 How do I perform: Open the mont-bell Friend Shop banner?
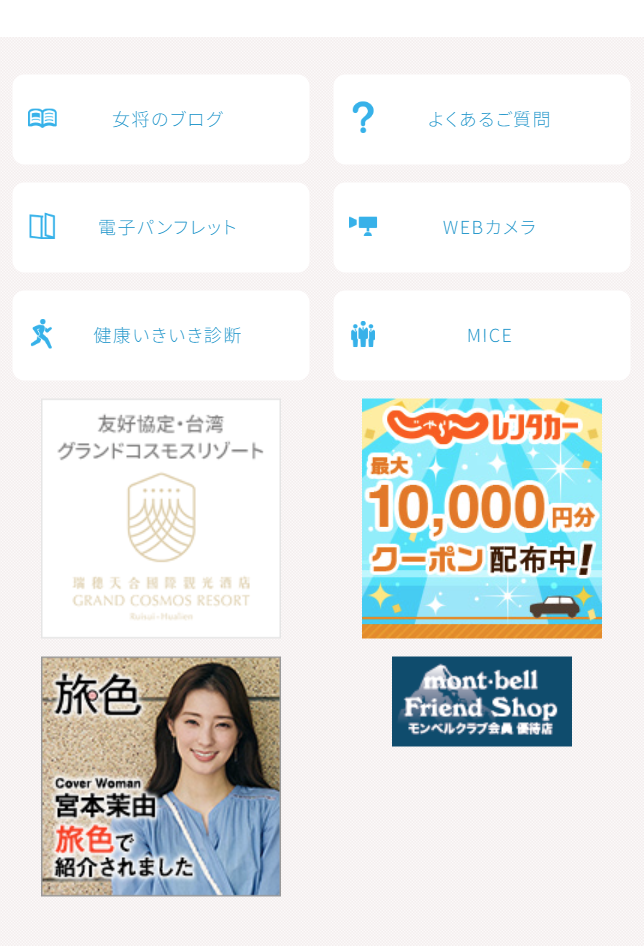481,701
